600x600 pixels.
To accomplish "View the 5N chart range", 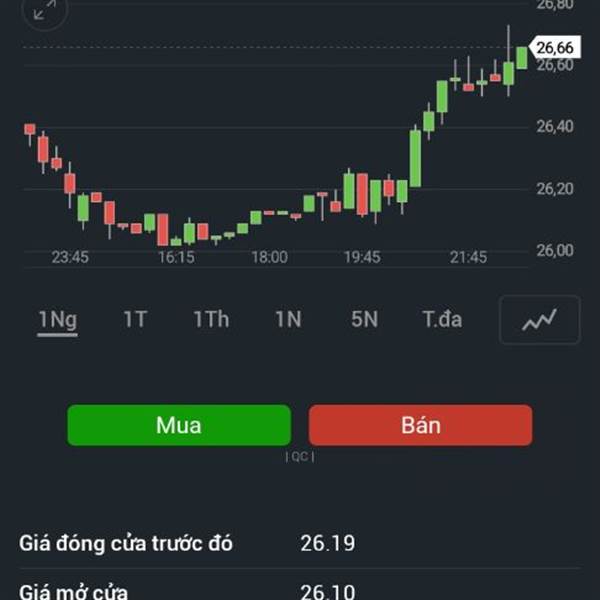I will point(364,320).
